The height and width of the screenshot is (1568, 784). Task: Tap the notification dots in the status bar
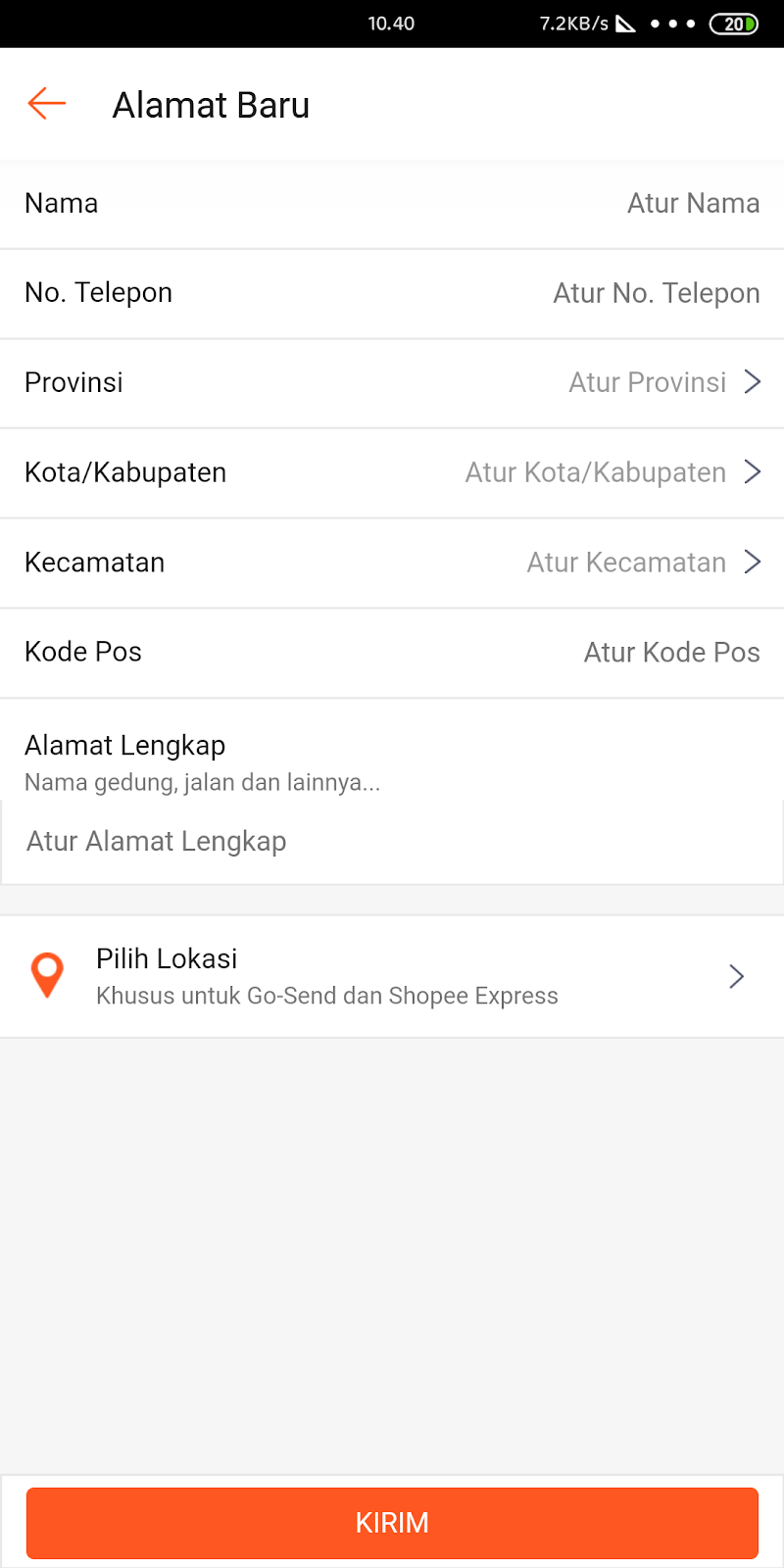point(673,24)
